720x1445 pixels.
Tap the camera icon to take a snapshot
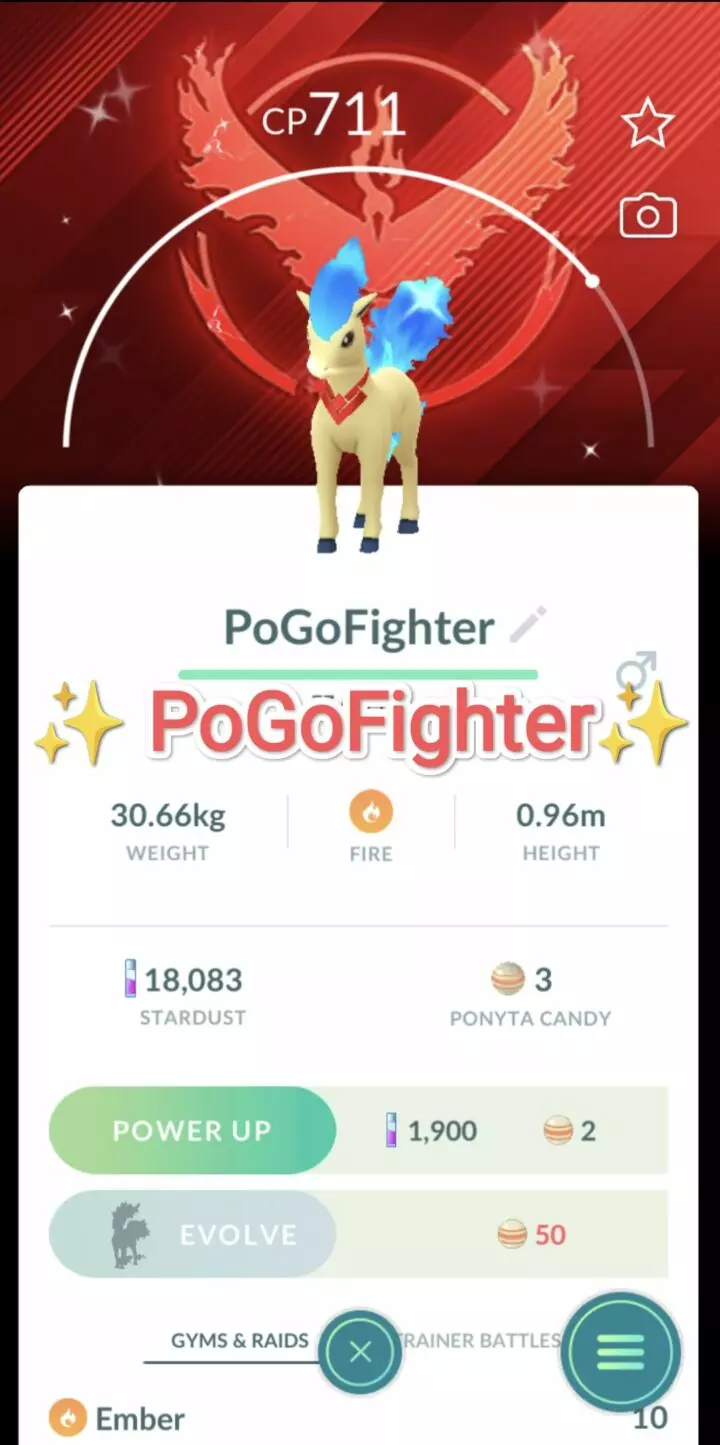pyautogui.click(x=647, y=215)
